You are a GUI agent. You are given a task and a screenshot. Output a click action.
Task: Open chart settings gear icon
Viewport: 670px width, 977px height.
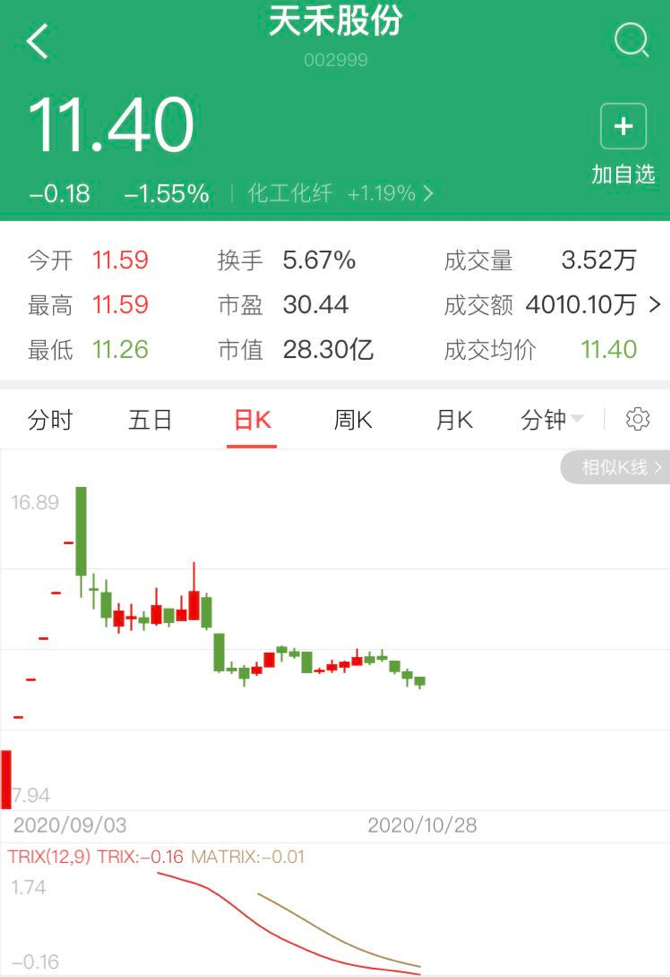click(x=638, y=420)
